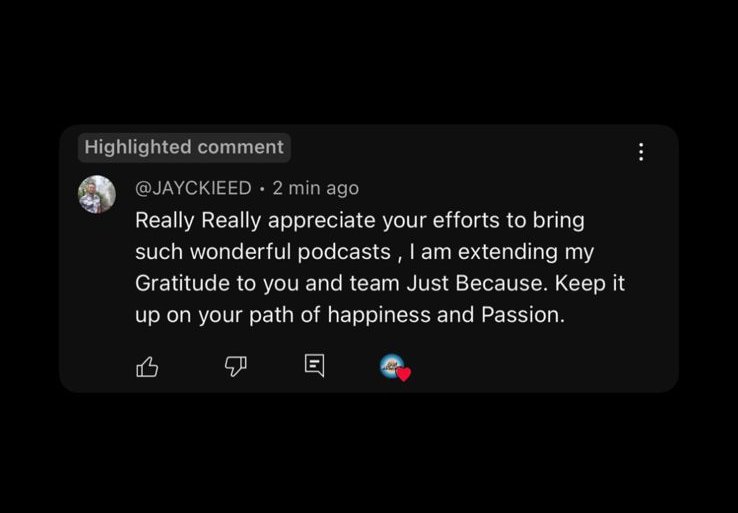Open @JAYCKIEED's profile picture
Image resolution: width=738 pixels, height=513 pixels.
pos(97,195)
